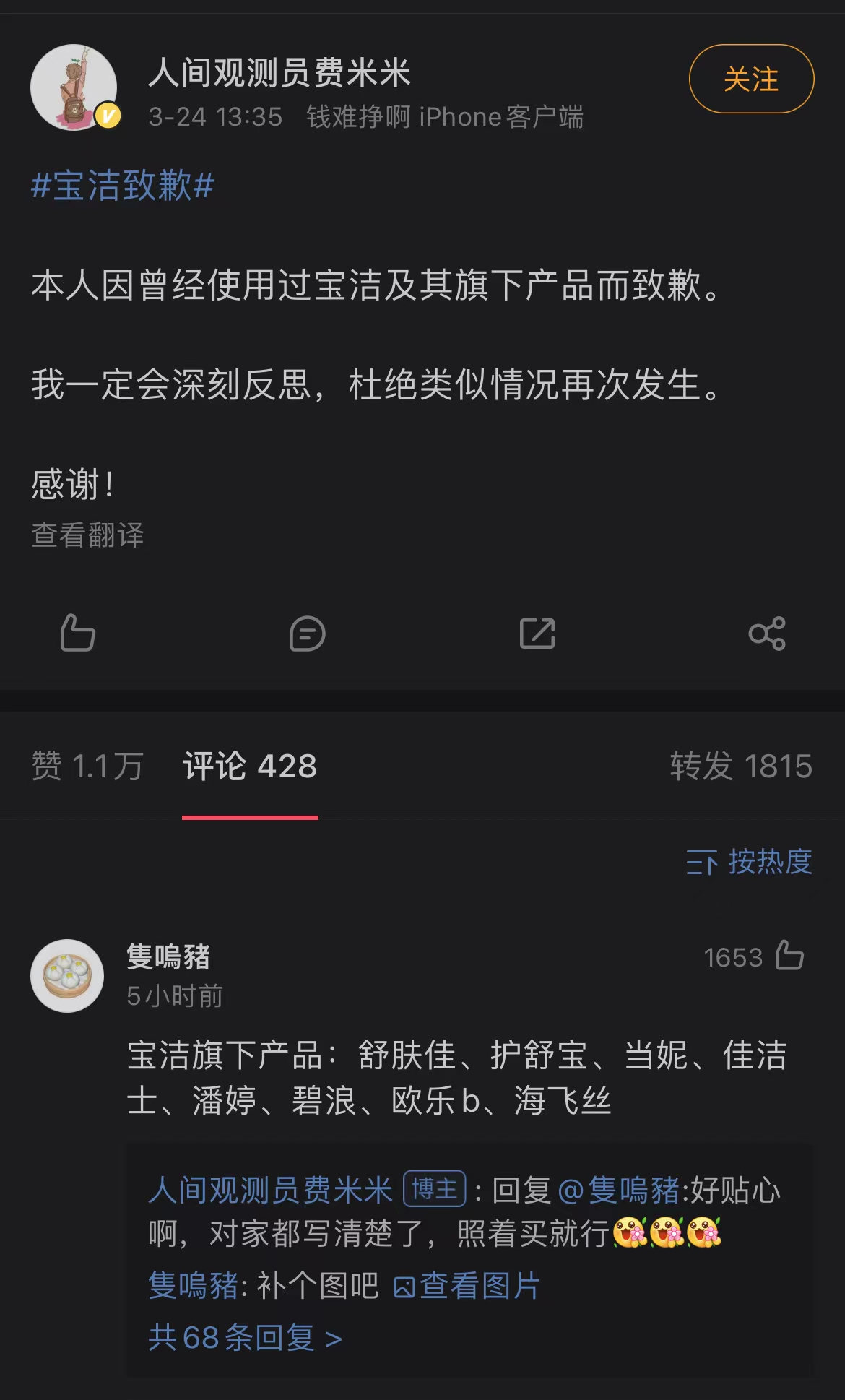Tap 查看翻译 to translate the post
This screenshot has height=1400, width=845.
[x=87, y=535]
